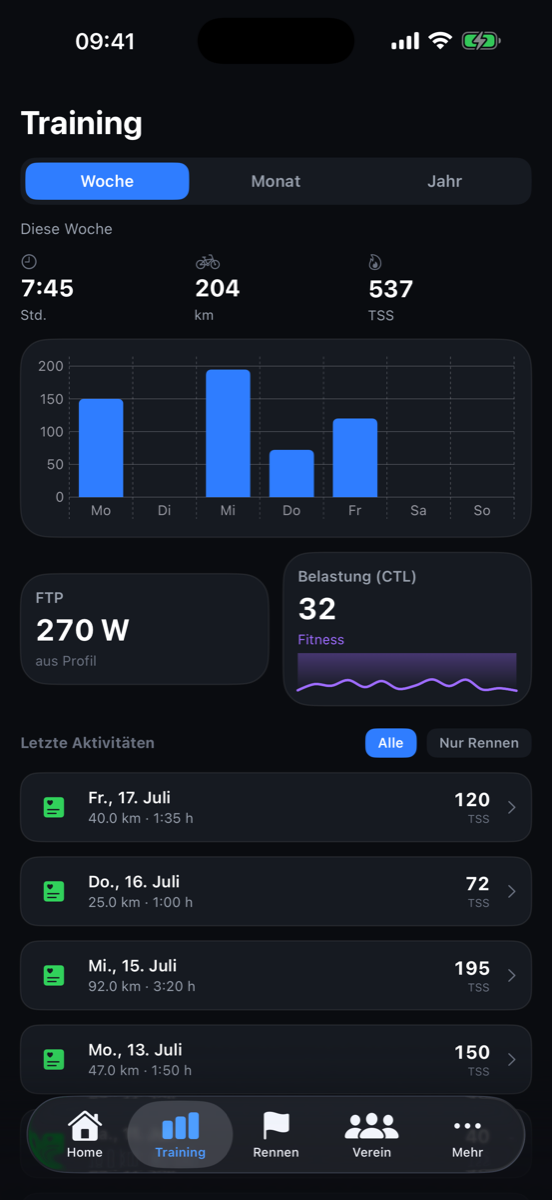Open the Mehr tab
The height and width of the screenshot is (1200, 552).
pos(467,1135)
